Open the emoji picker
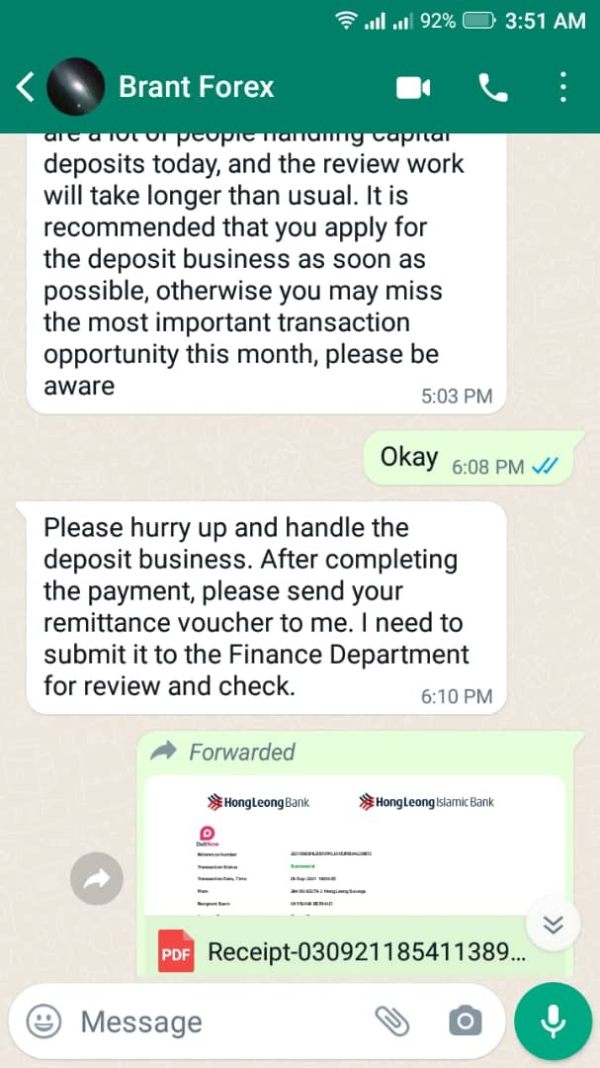600x1068 pixels. [x=44, y=1022]
